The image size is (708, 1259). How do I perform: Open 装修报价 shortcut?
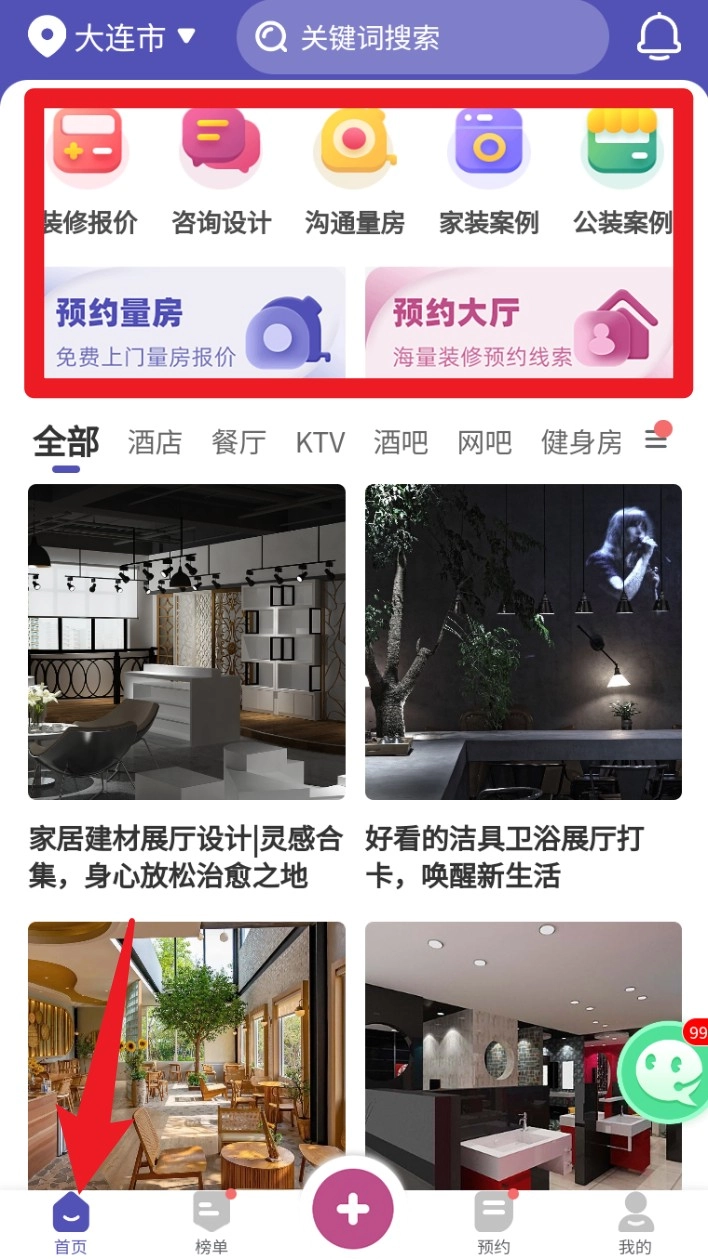[90, 170]
